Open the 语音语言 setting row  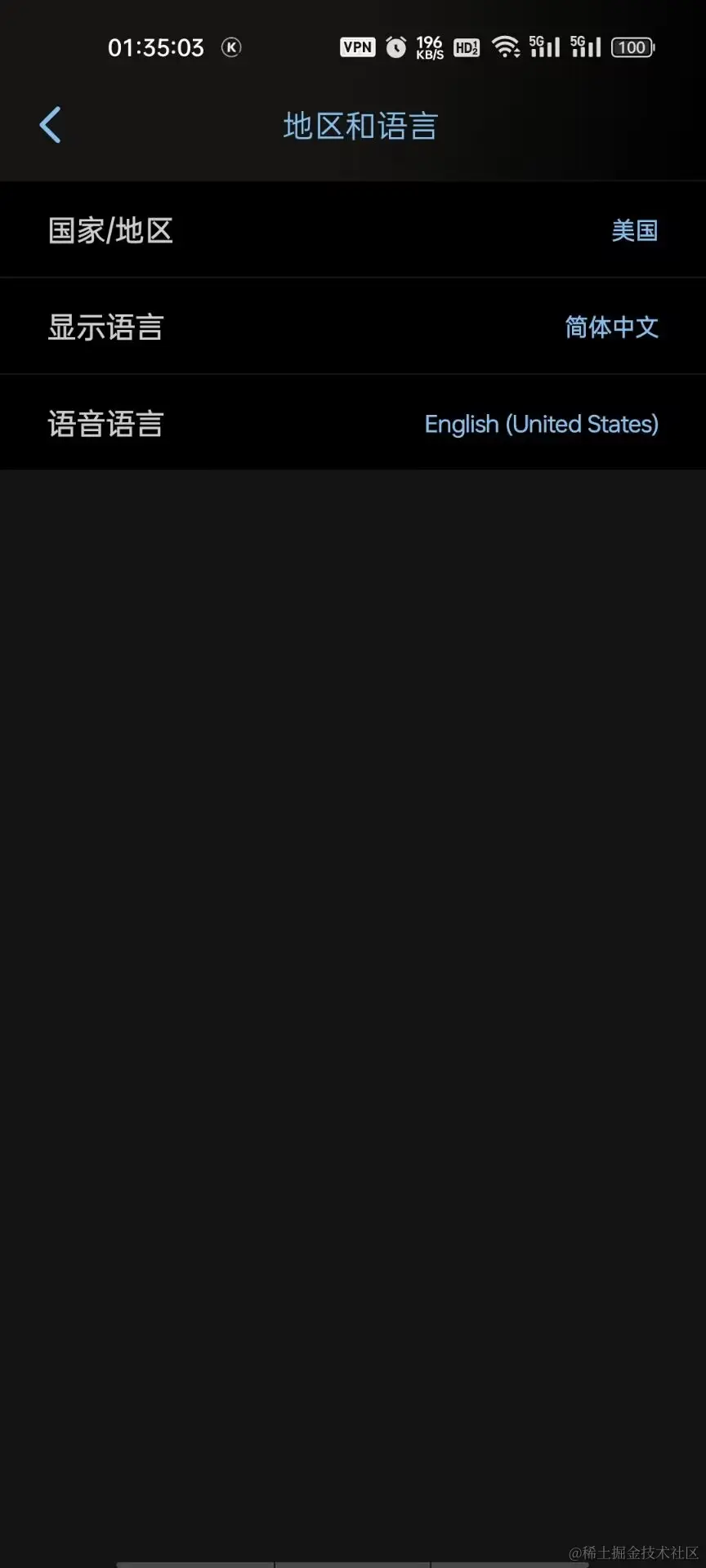(x=353, y=423)
